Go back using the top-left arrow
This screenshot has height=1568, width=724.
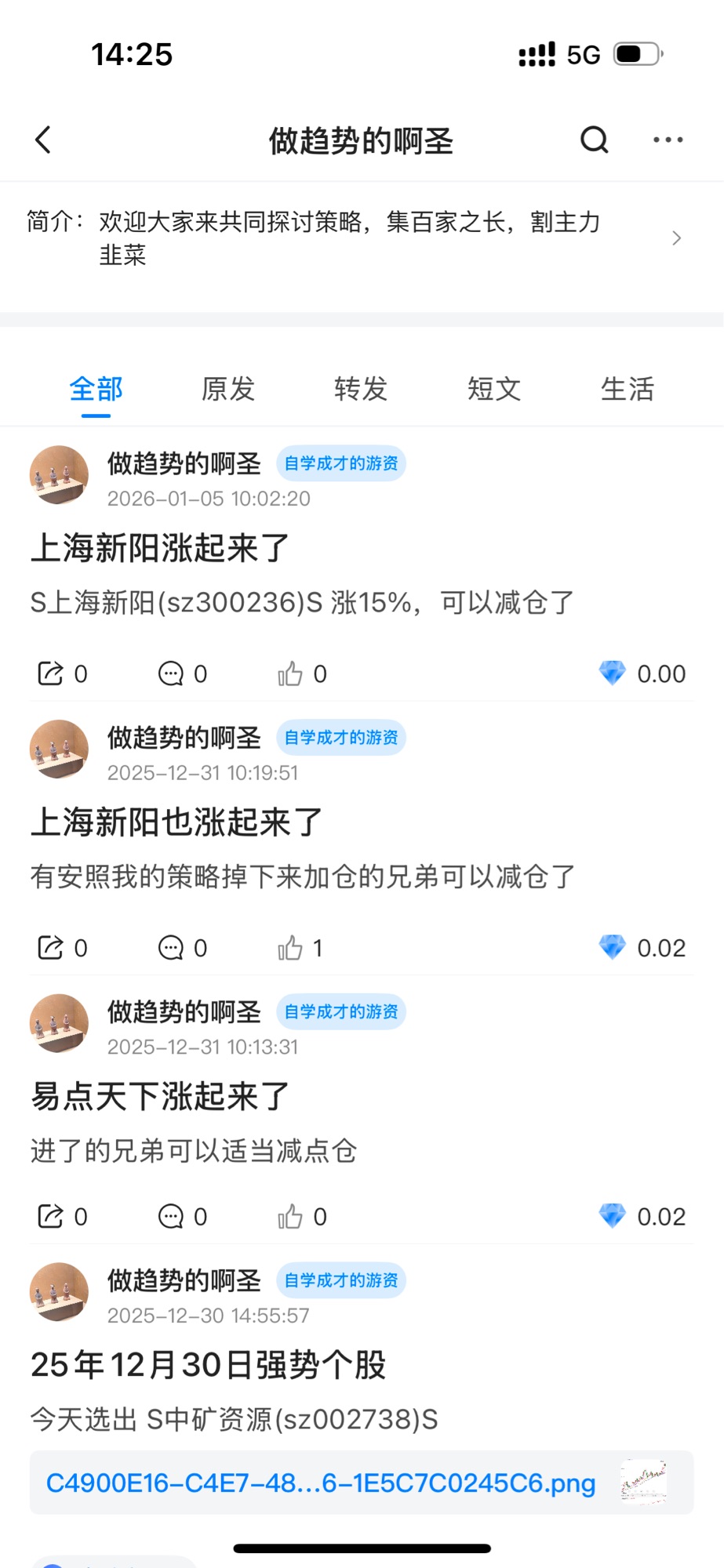click(x=44, y=140)
